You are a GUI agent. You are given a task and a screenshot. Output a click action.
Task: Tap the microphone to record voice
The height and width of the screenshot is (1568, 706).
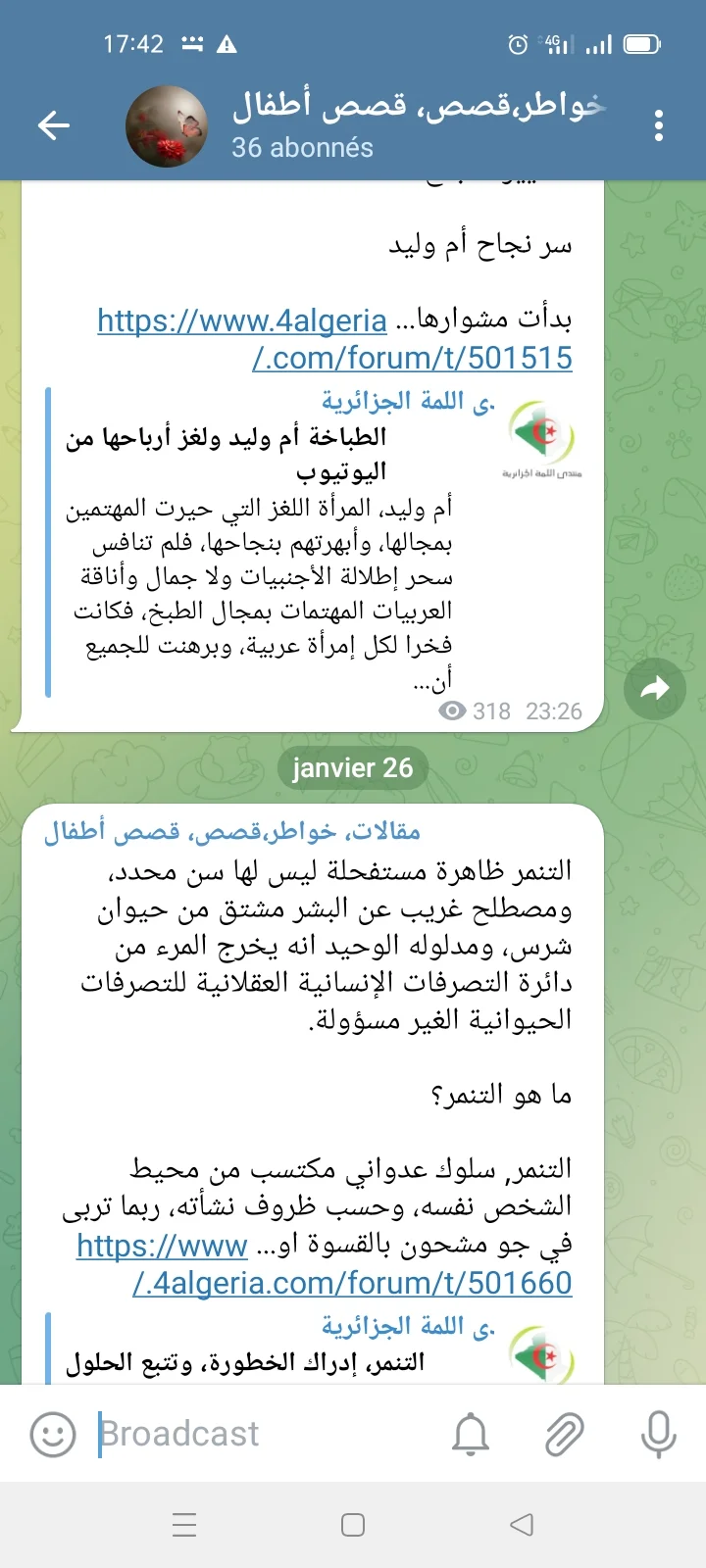coord(658,1435)
